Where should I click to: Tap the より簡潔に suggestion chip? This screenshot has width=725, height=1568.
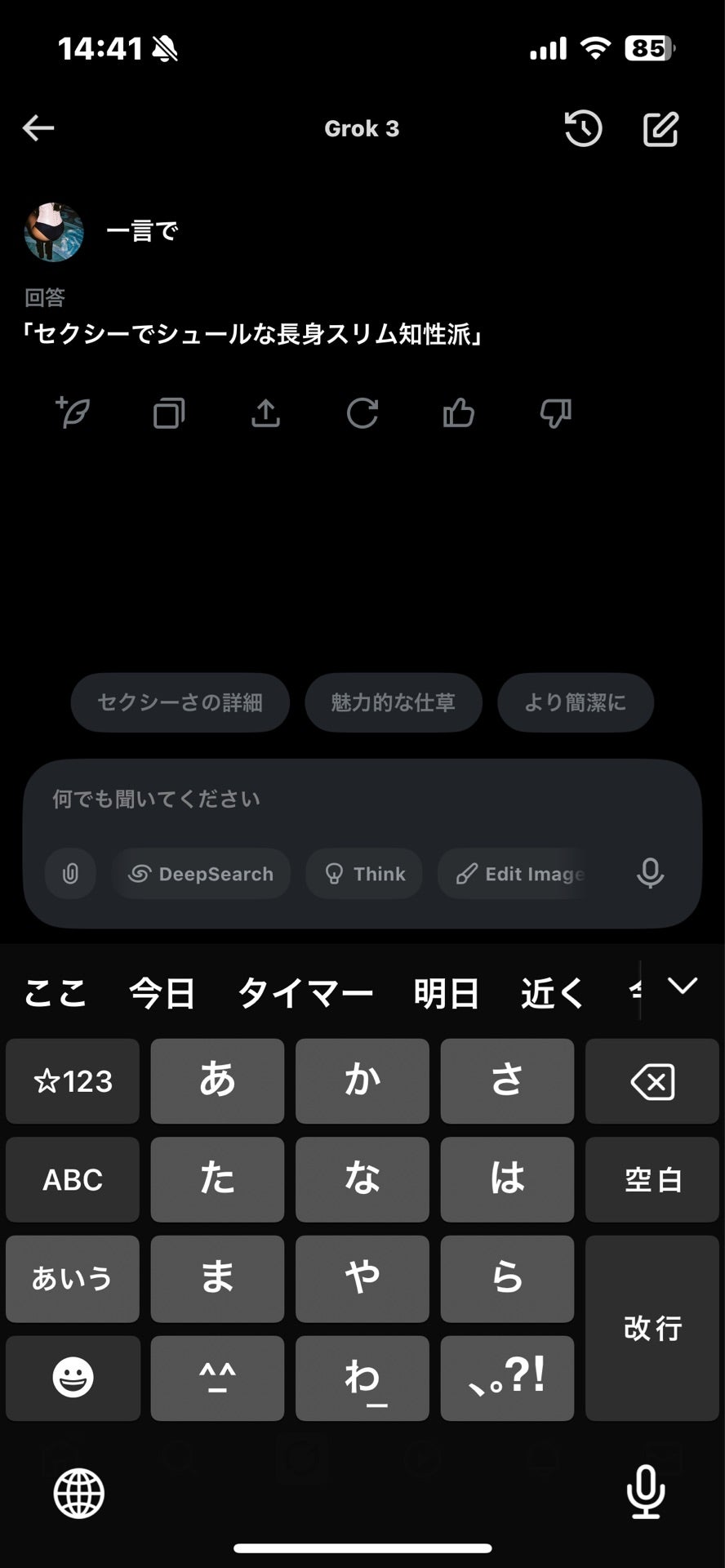click(x=575, y=702)
